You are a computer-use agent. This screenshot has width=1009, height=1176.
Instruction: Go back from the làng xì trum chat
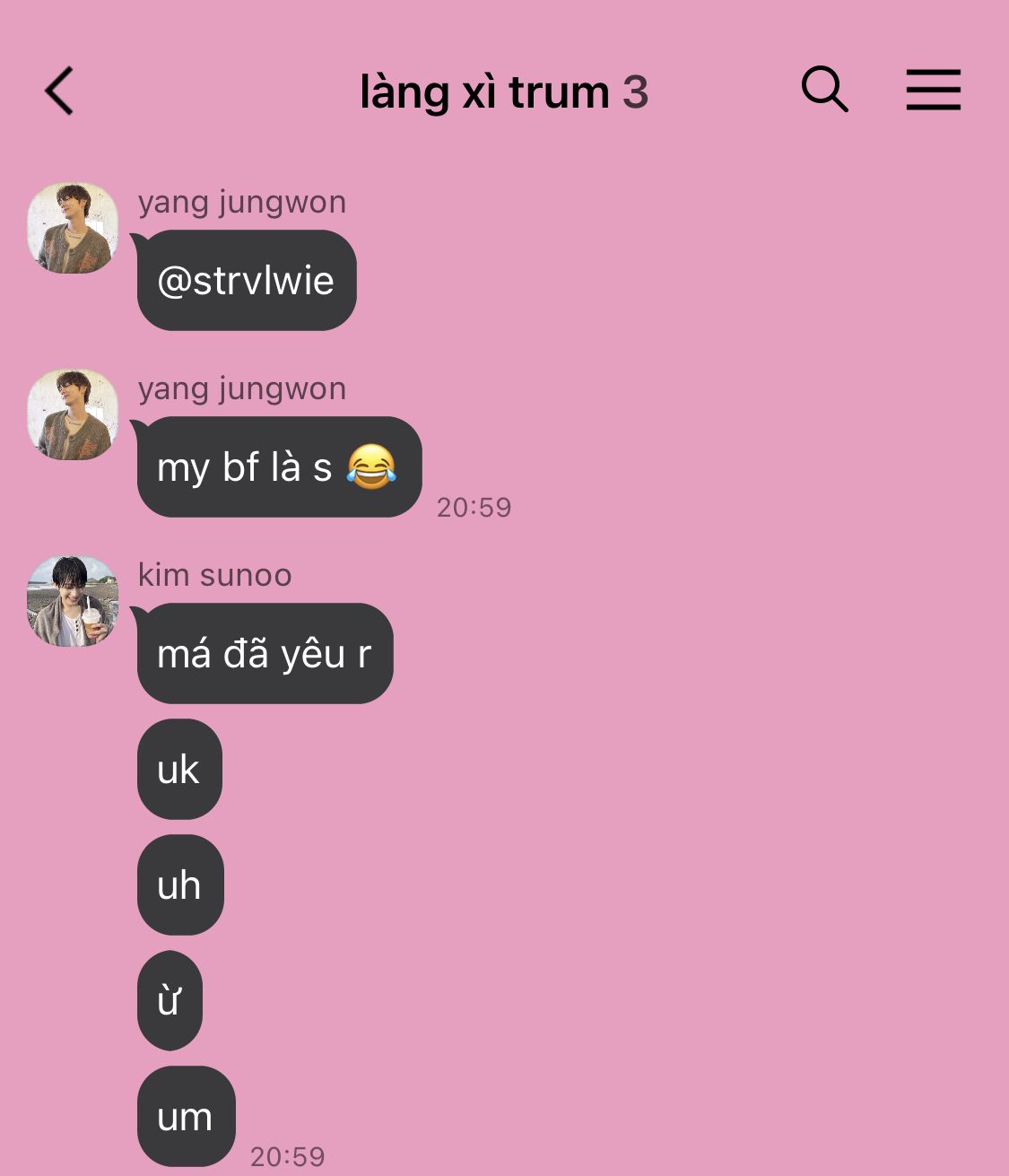click(x=59, y=91)
